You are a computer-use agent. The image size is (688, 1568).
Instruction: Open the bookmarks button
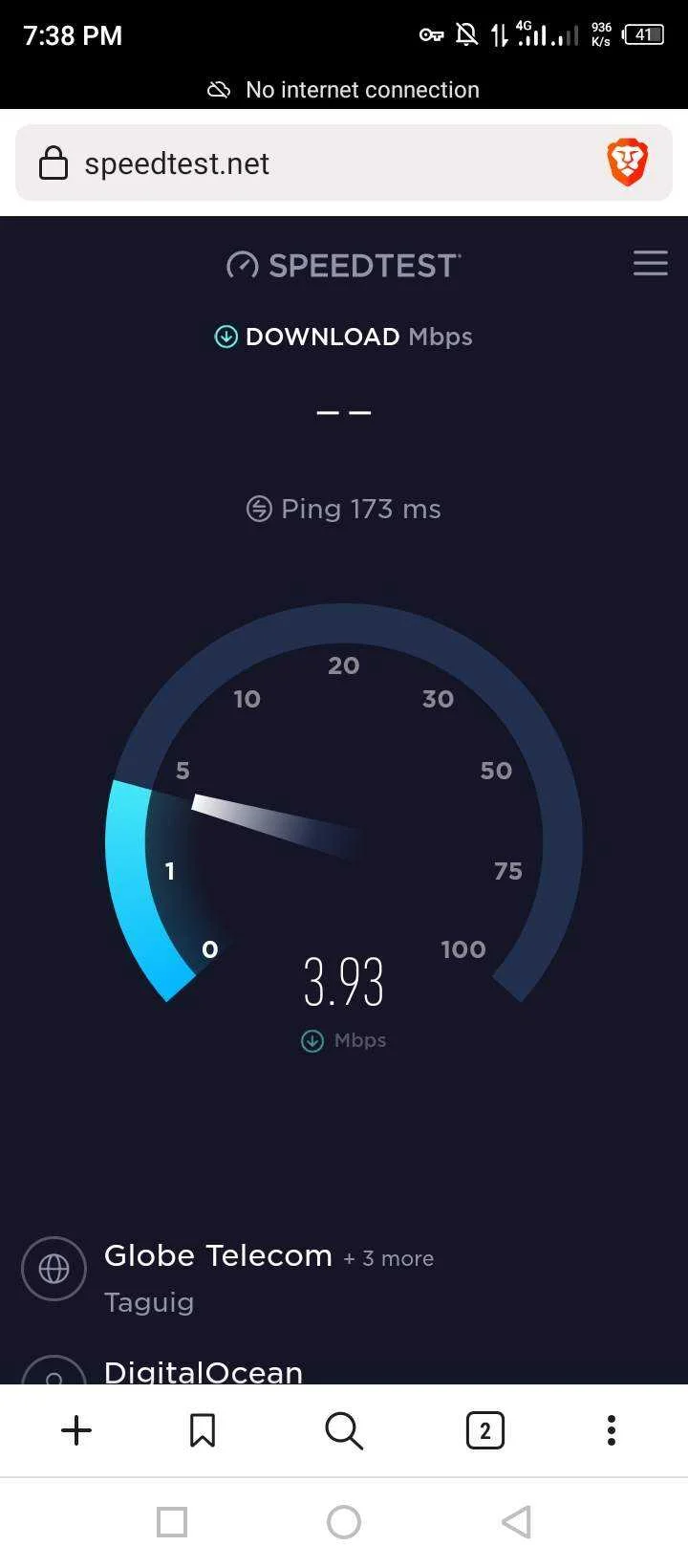pos(203,1430)
